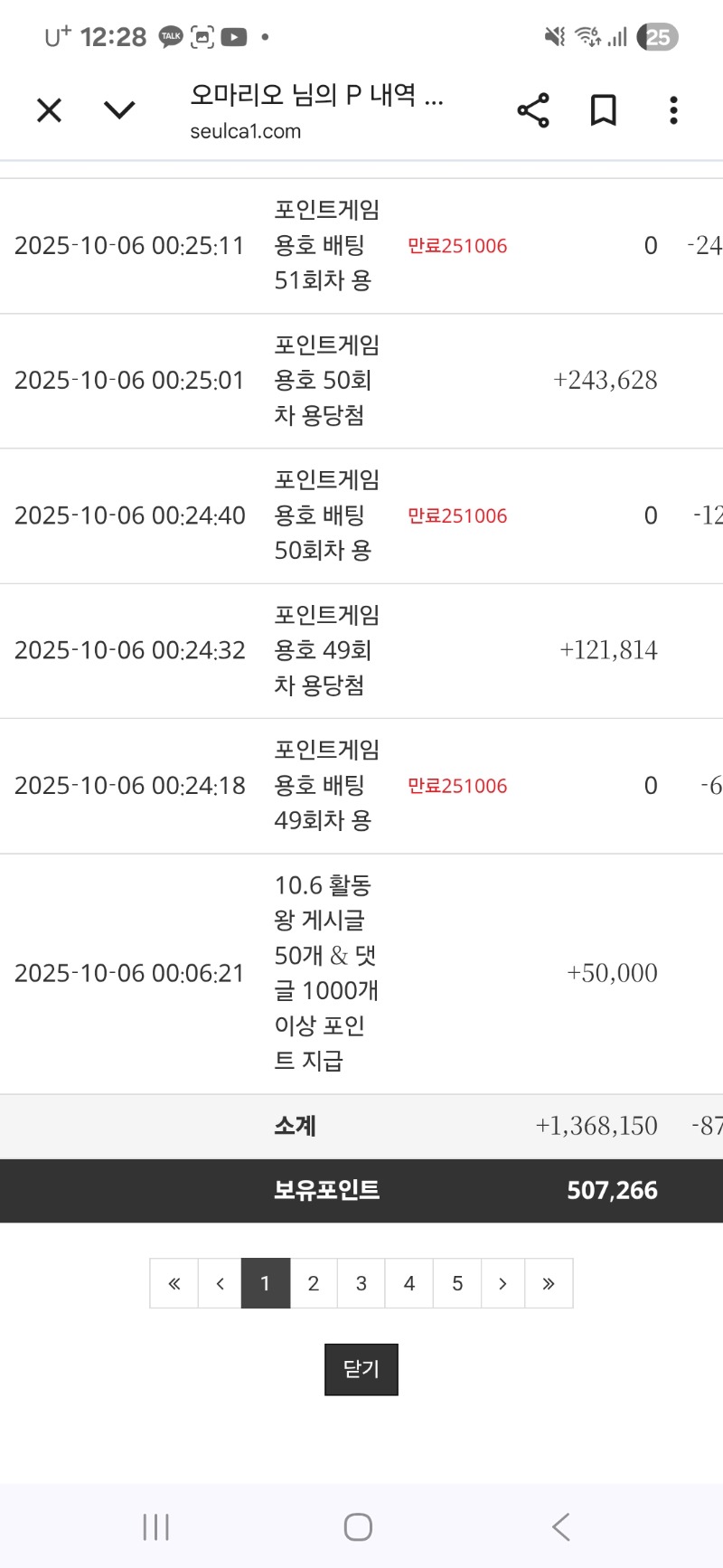
Task: Go back with system back button
Action: 561,1527
